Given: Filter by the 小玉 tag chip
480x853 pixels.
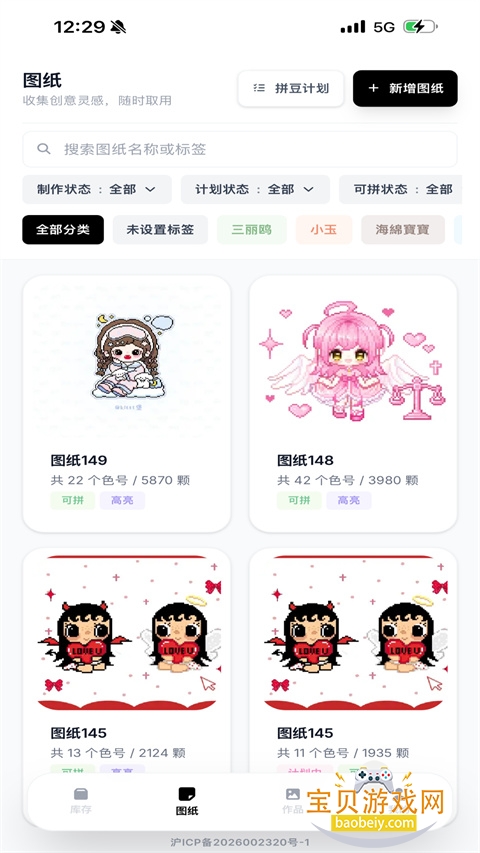Looking at the screenshot, I should coord(324,230).
